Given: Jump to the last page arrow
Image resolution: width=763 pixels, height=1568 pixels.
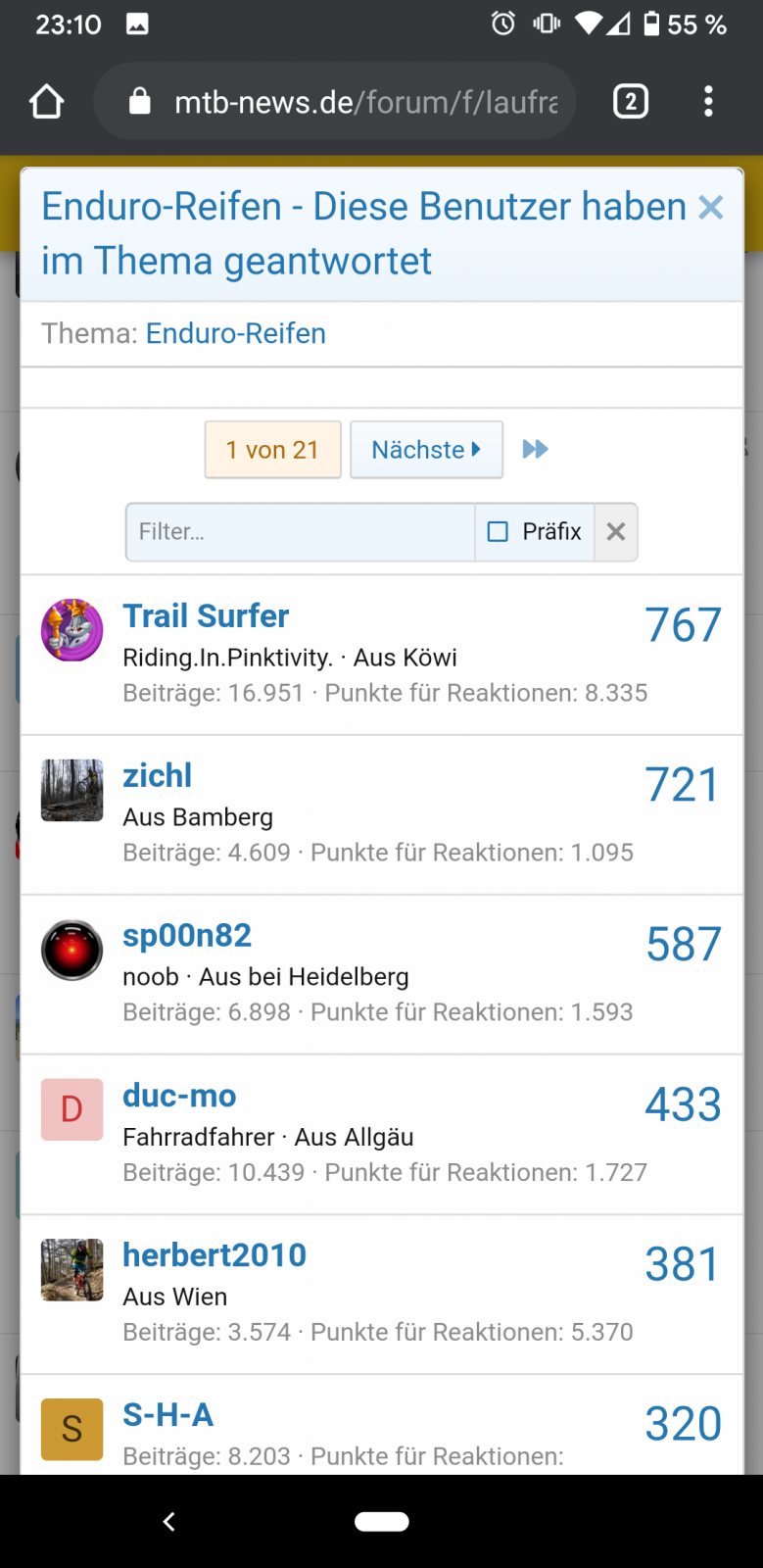Looking at the screenshot, I should 535,450.
